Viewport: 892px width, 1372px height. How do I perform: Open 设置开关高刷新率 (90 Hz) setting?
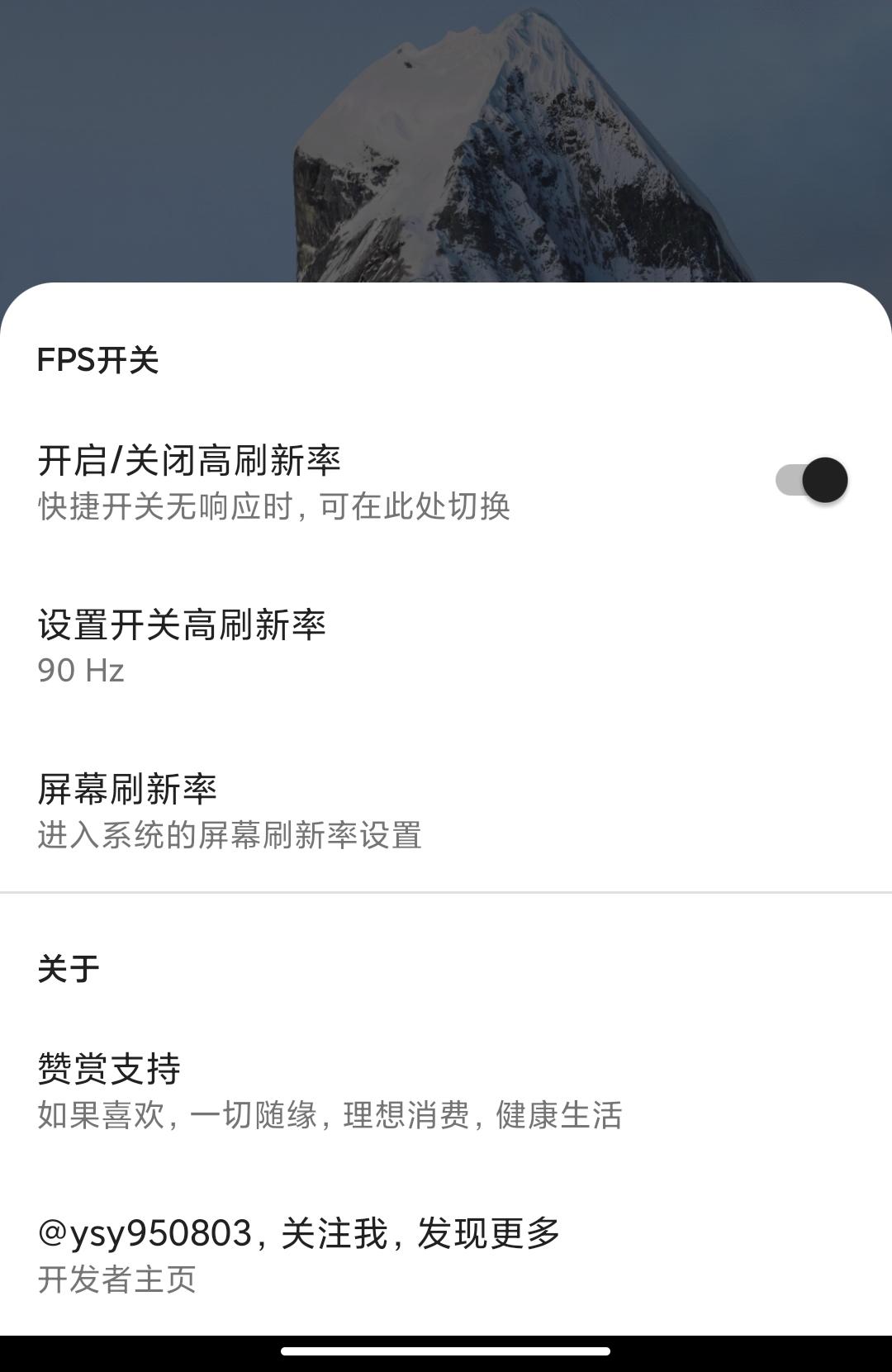182,646
